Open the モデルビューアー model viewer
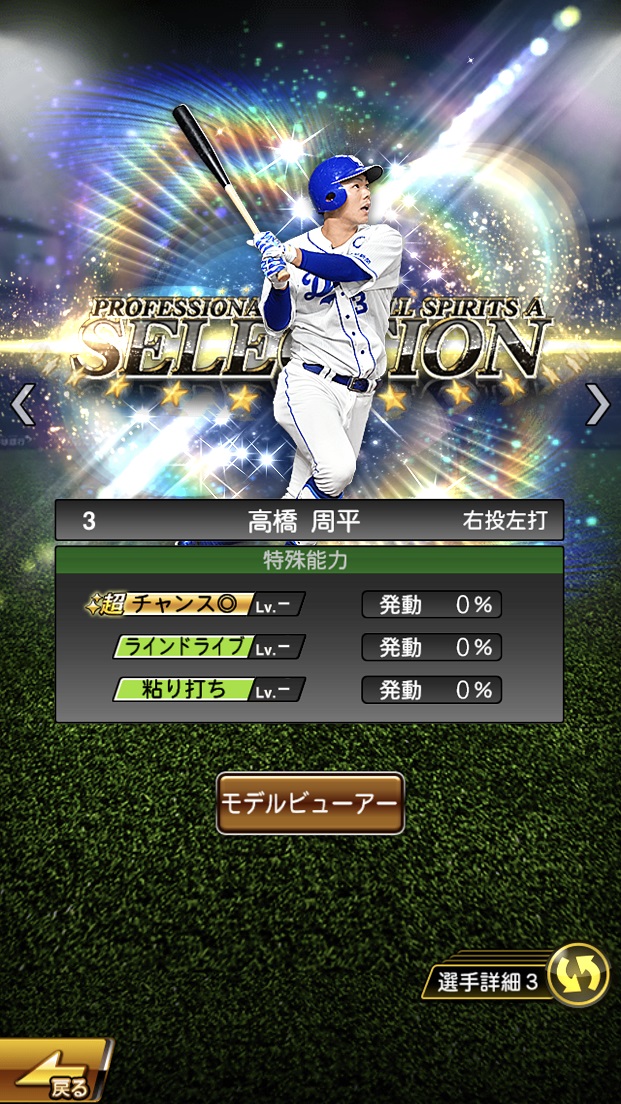621x1104 pixels. (310, 803)
